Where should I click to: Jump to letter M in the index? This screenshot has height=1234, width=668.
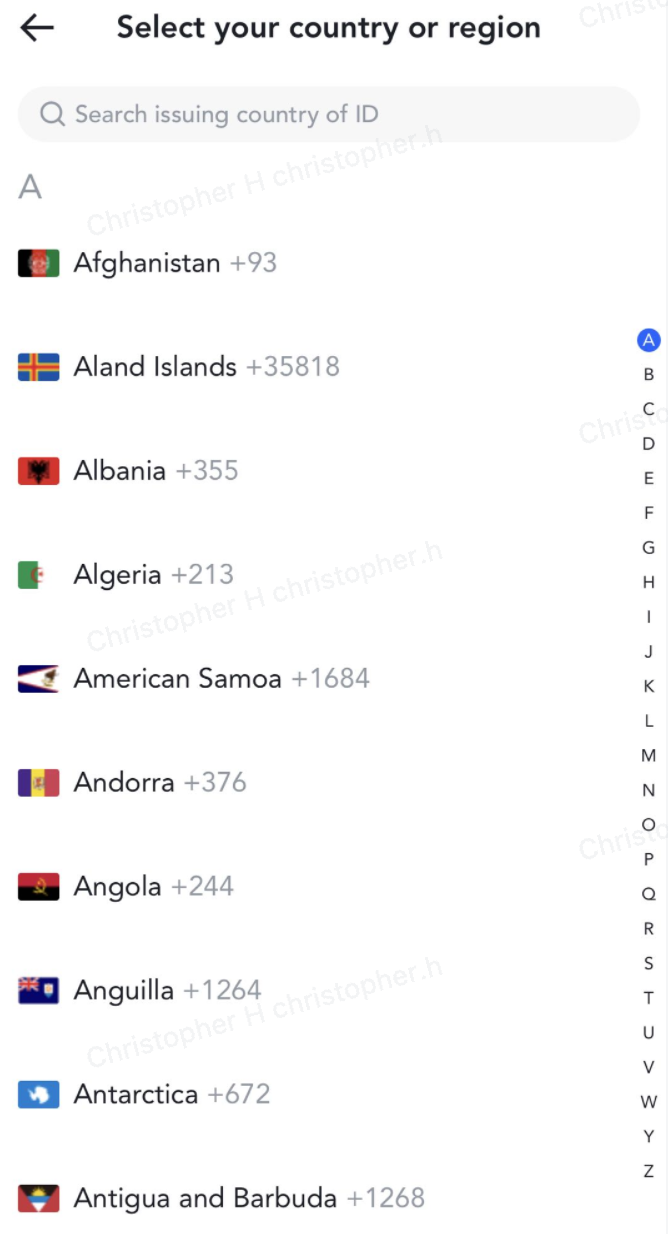pyautogui.click(x=649, y=756)
